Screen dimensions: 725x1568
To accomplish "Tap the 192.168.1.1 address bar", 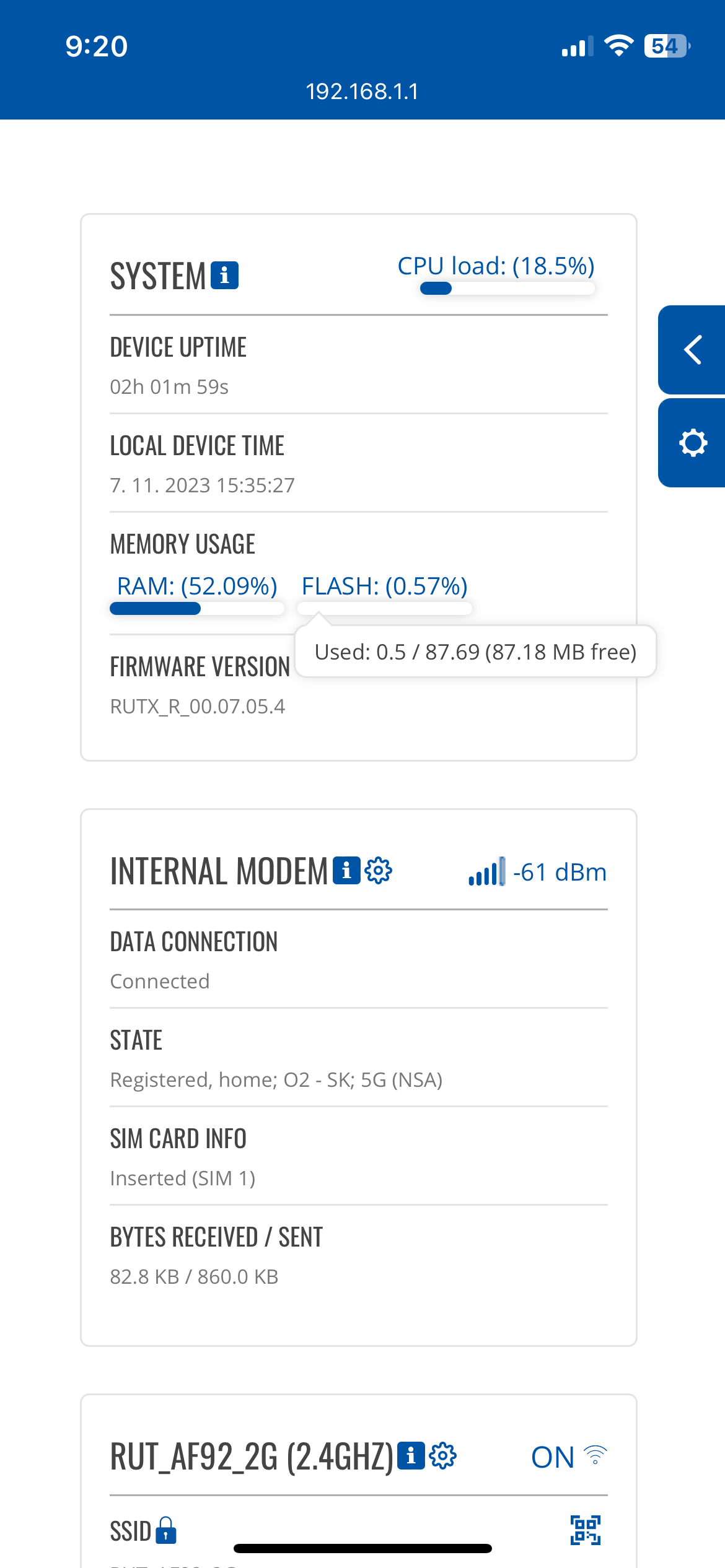I will [362, 92].
